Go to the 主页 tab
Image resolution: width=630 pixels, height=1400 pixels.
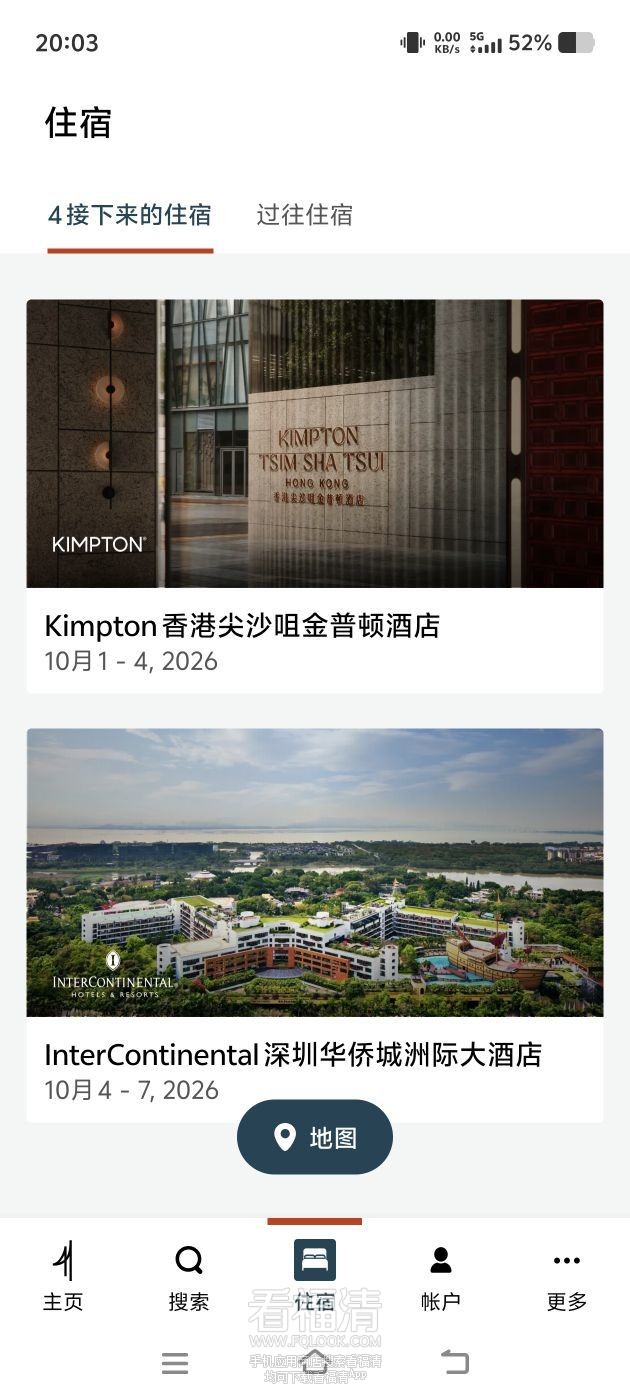coord(63,1275)
